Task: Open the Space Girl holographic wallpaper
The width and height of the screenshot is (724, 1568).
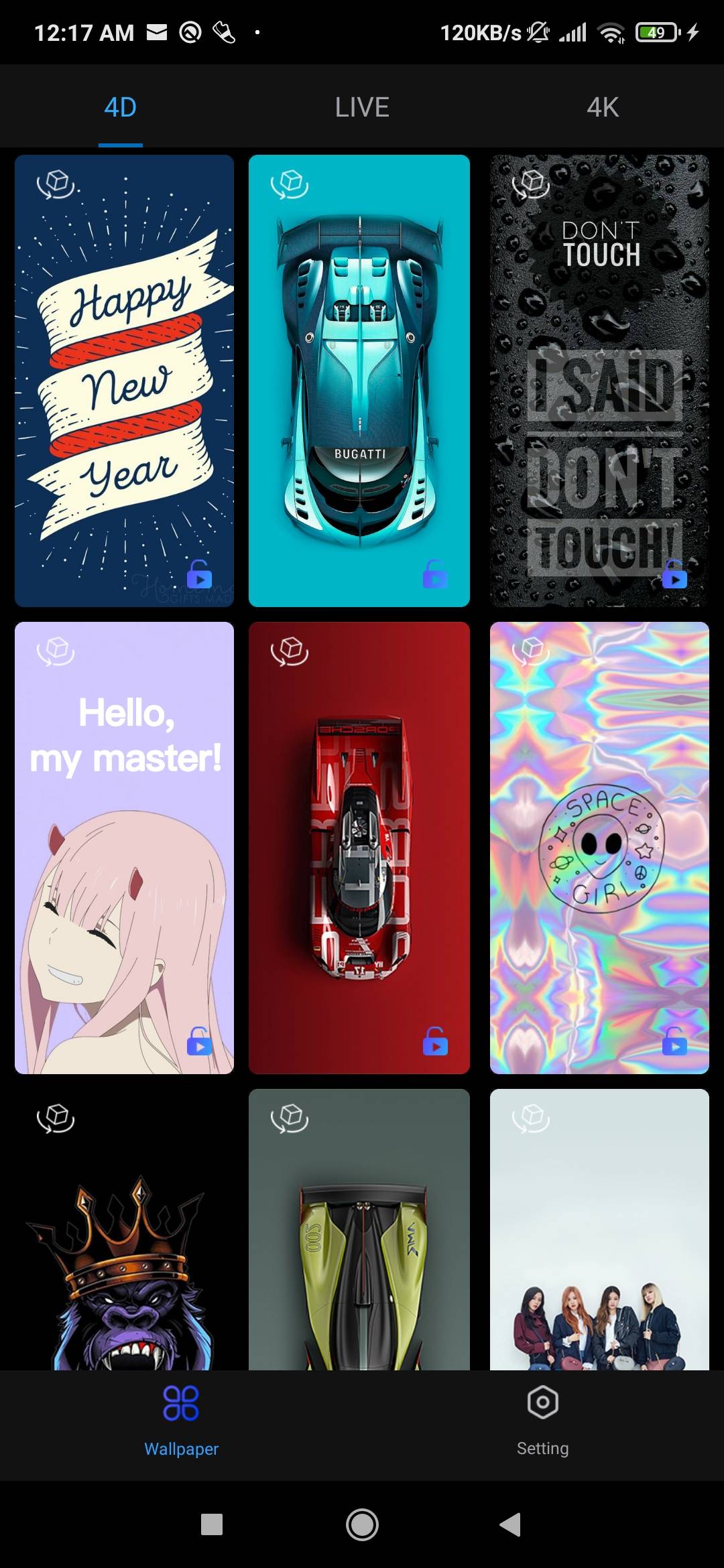Action: (x=599, y=848)
